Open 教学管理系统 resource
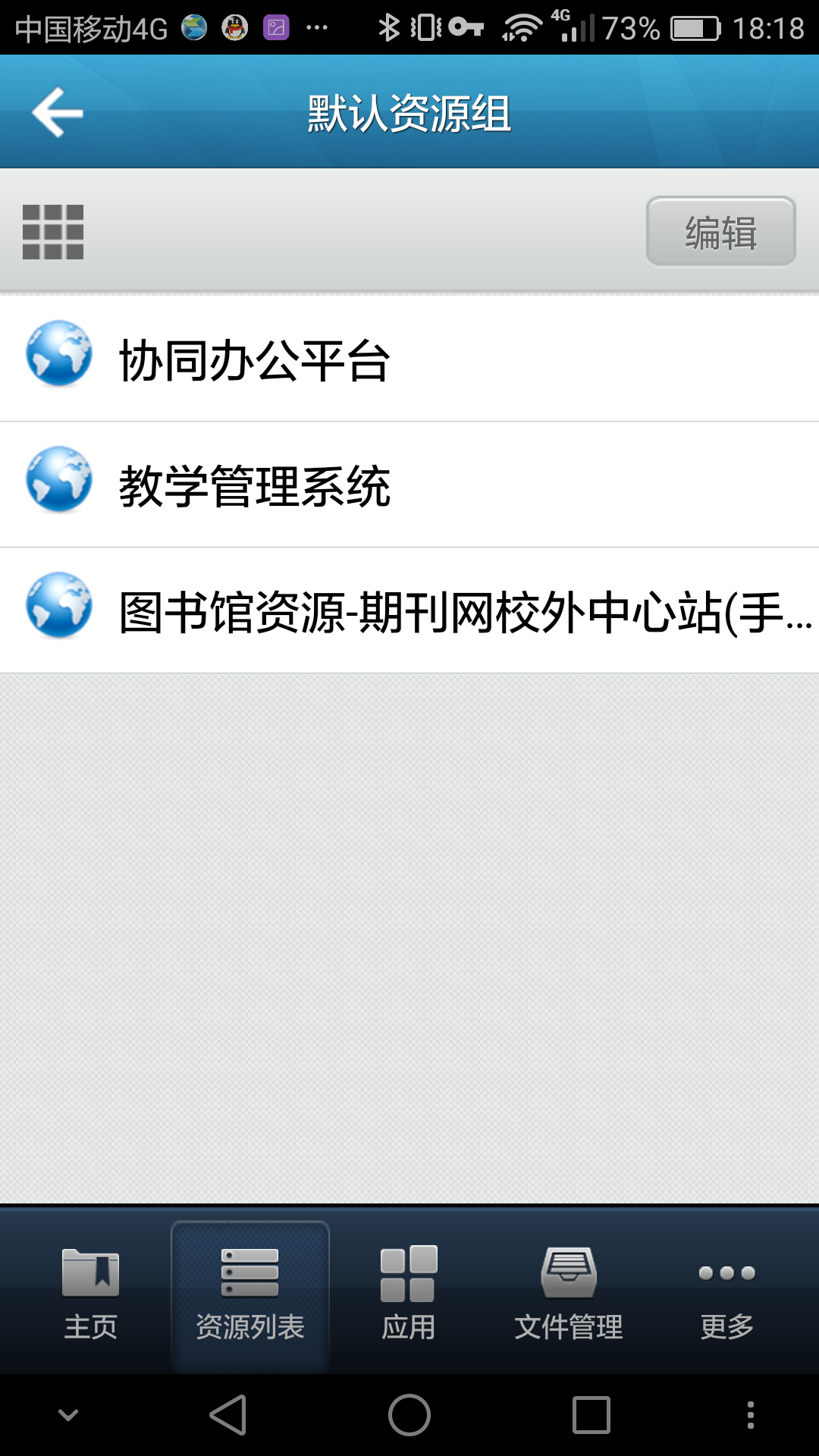Viewport: 819px width, 1456px height. pos(409,485)
